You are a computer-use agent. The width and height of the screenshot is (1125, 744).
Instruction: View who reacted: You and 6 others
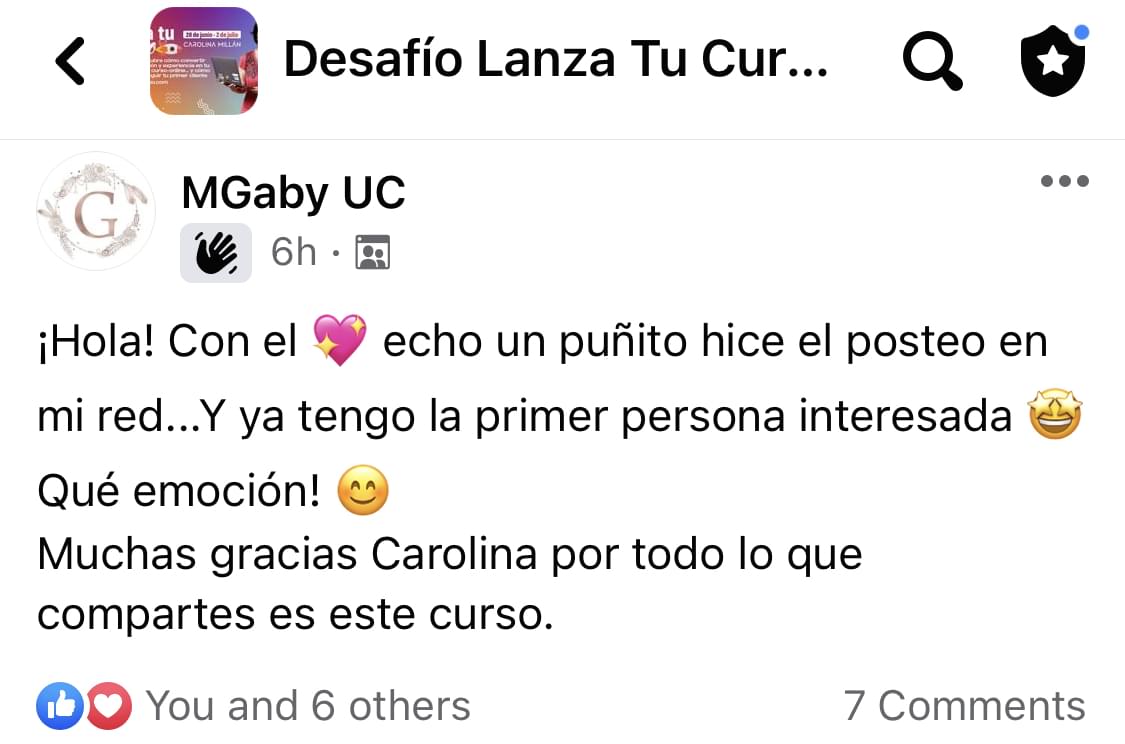pyautogui.click(x=307, y=706)
